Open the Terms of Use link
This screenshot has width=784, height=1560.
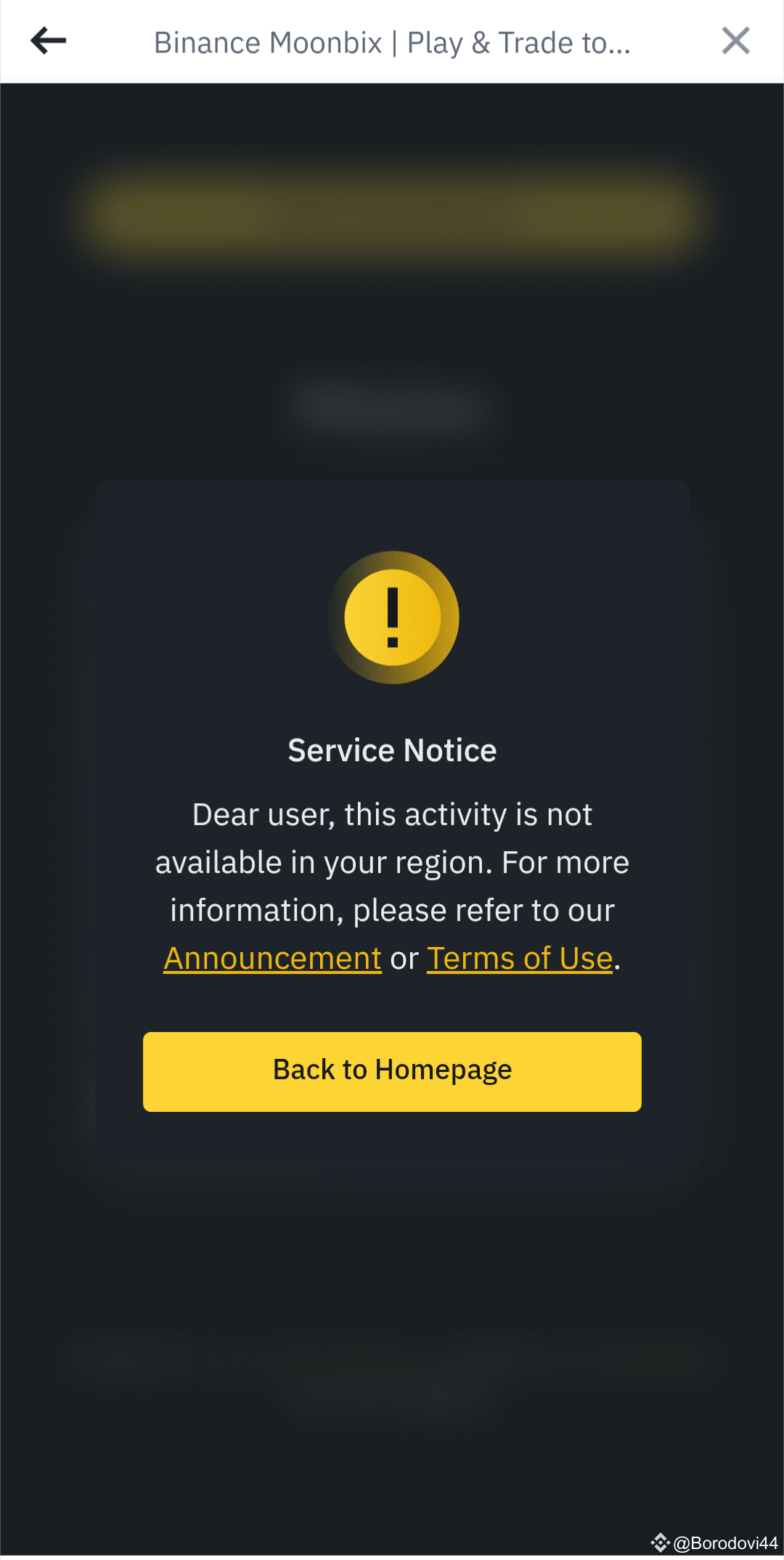[520, 959]
